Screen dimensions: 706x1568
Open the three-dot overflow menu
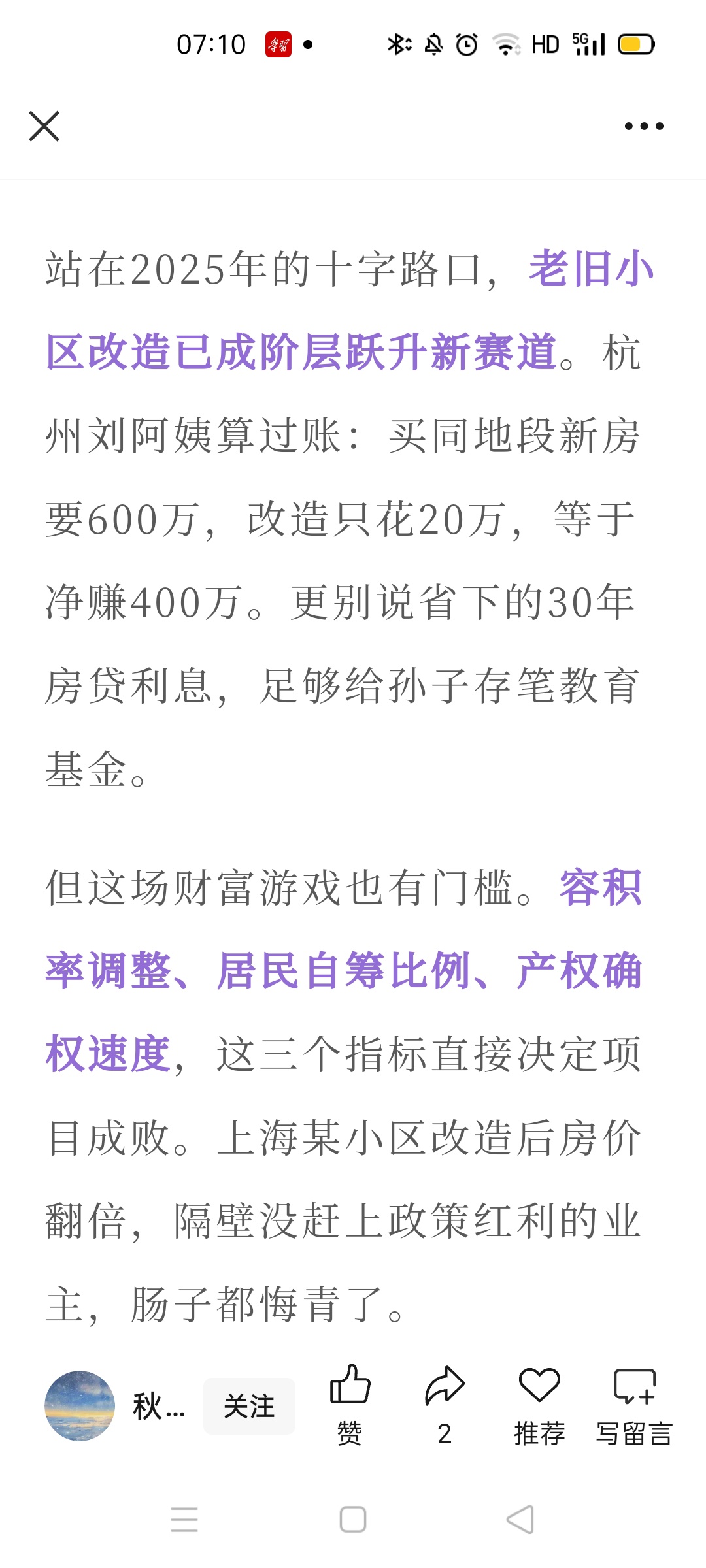(x=644, y=126)
